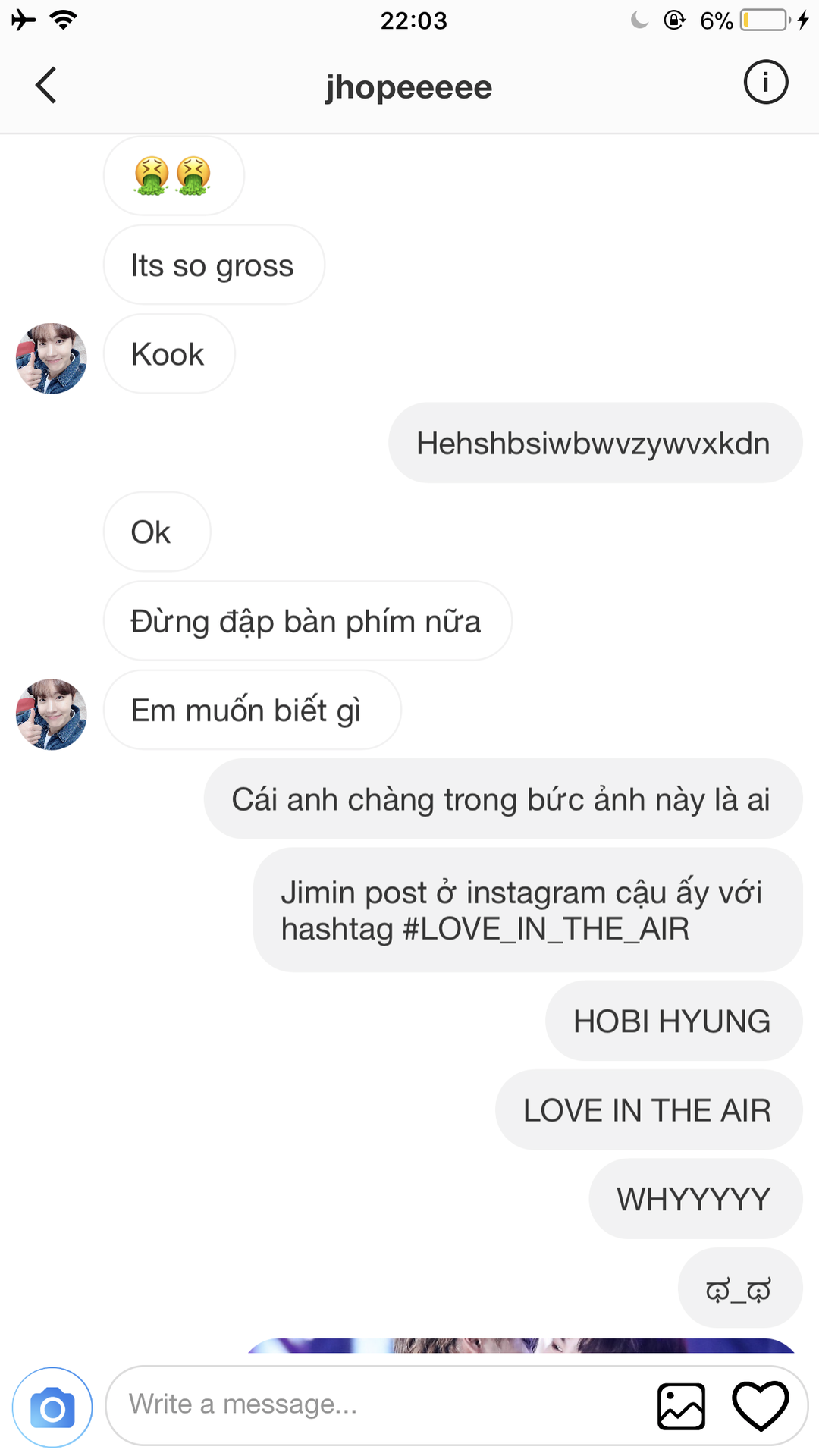Open jhopeeeee's profile from the header title
This screenshot has height=1456, width=819.
click(x=409, y=87)
